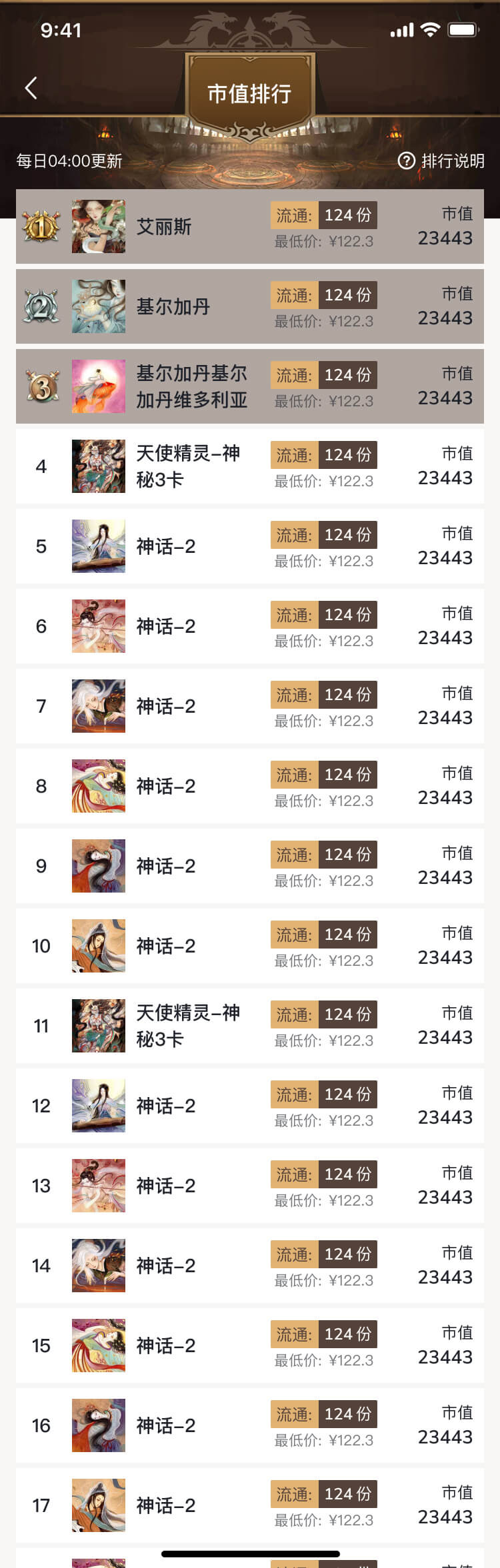Select second-ranked 基尔加丹 entry
Image resolution: width=500 pixels, height=1568 pixels.
[250, 306]
